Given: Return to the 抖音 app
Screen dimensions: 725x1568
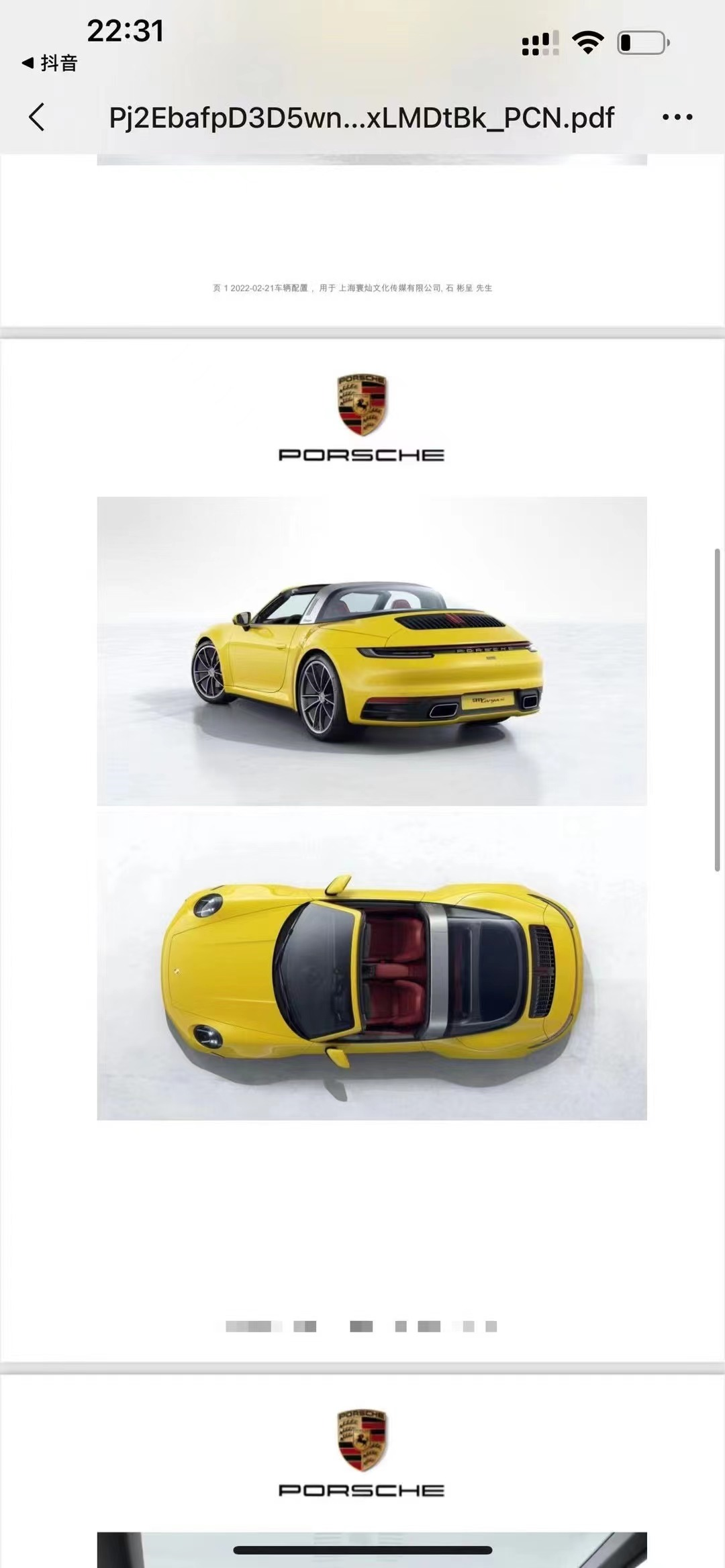Looking at the screenshot, I should (50, 63).
